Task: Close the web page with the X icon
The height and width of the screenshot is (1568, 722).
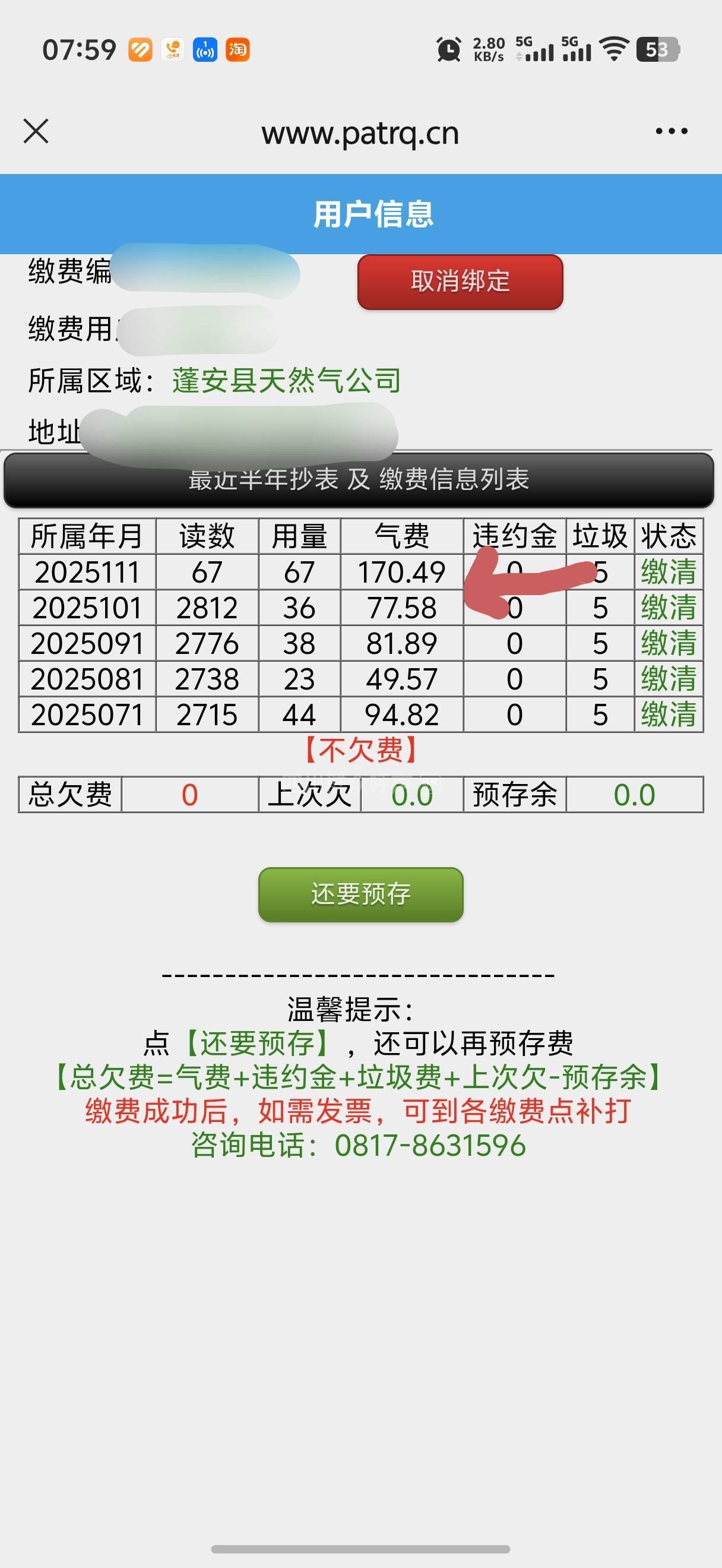Action: (36, 131)
